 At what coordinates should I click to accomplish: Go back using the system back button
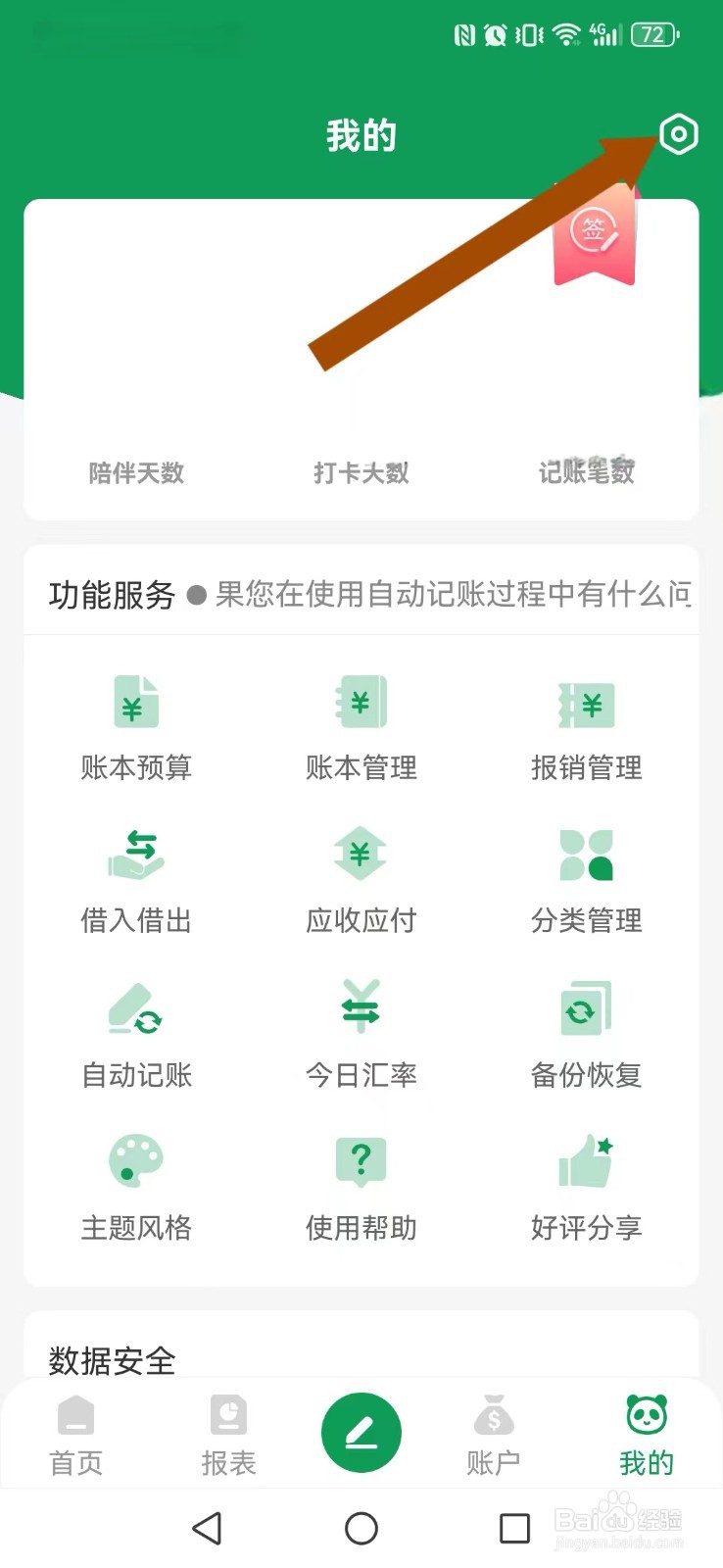click(x=207, y=1528)
